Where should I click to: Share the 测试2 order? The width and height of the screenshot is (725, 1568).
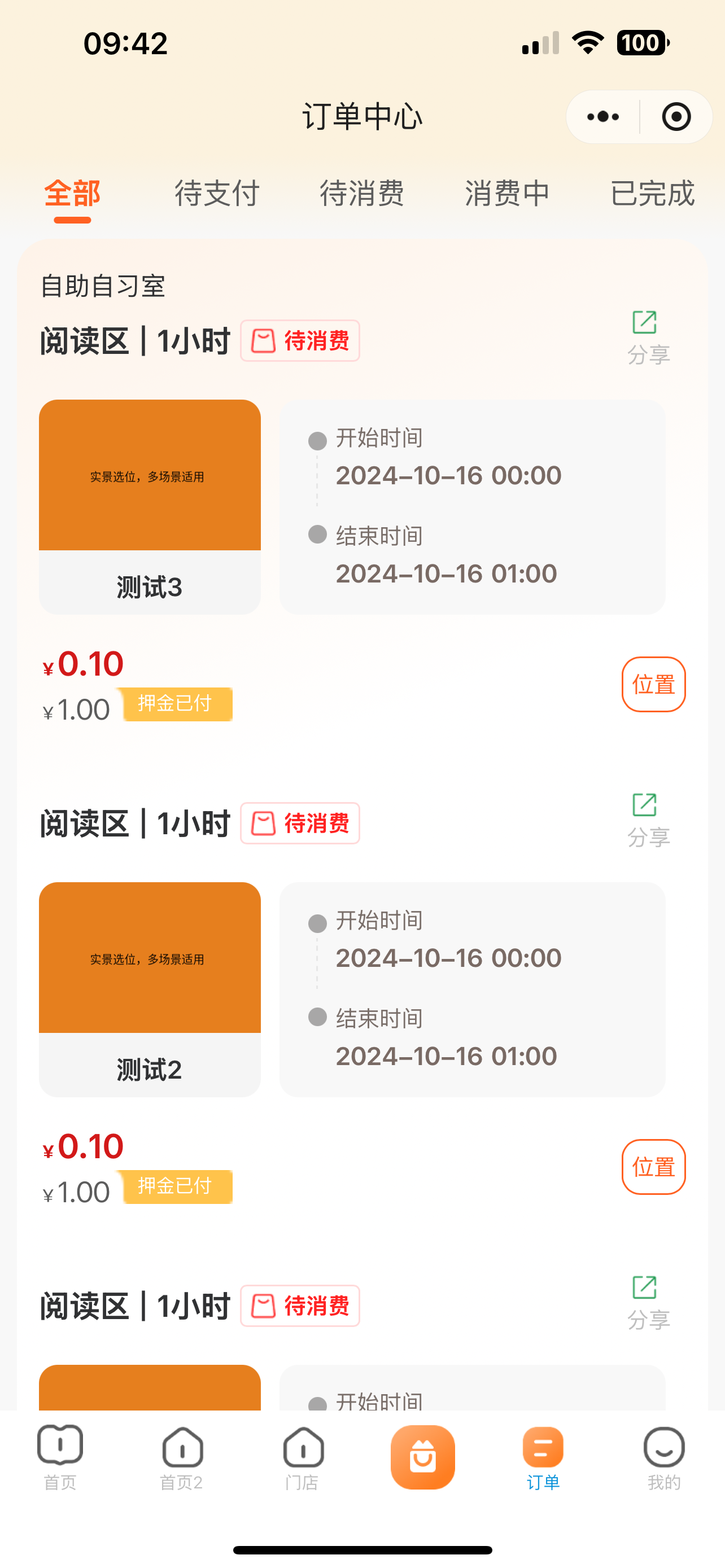pyautogui.click(x=648, y=820)
